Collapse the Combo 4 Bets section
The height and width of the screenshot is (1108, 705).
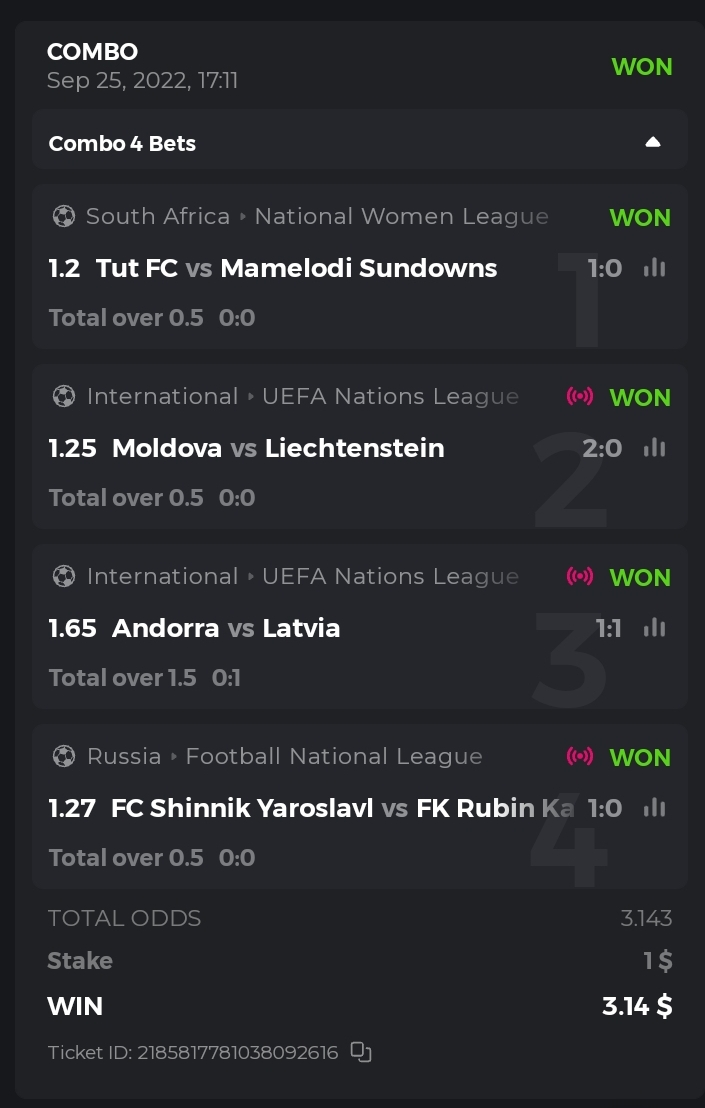(653, 143)
